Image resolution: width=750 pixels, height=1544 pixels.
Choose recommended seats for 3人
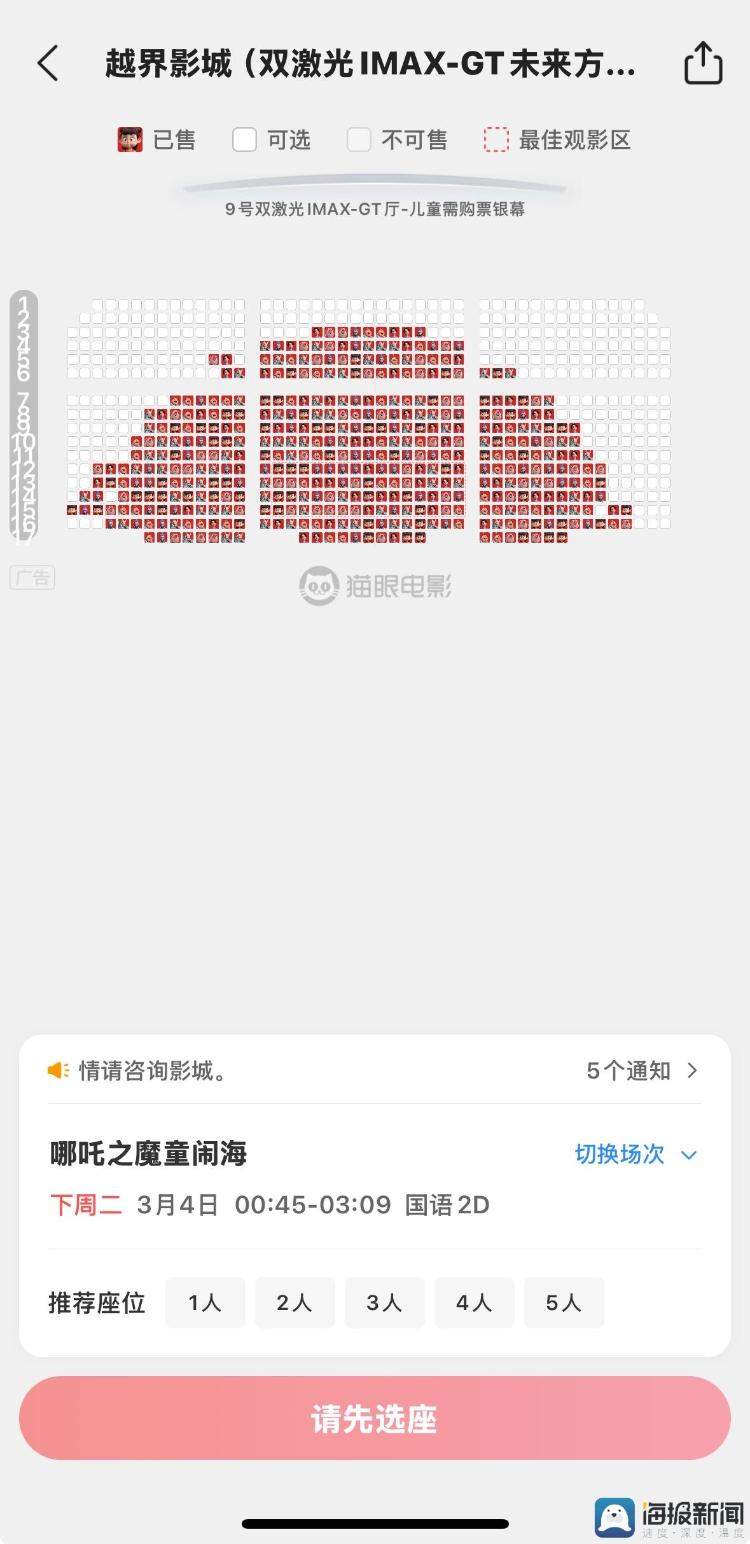click(x=384, y=1303)
